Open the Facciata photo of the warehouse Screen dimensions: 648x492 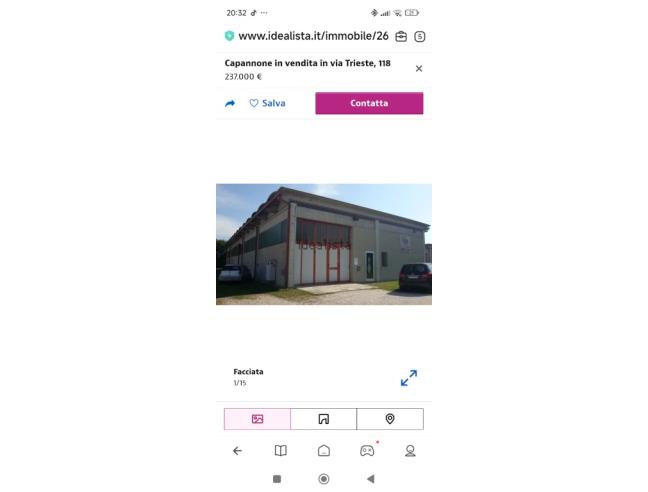[323, 244]
